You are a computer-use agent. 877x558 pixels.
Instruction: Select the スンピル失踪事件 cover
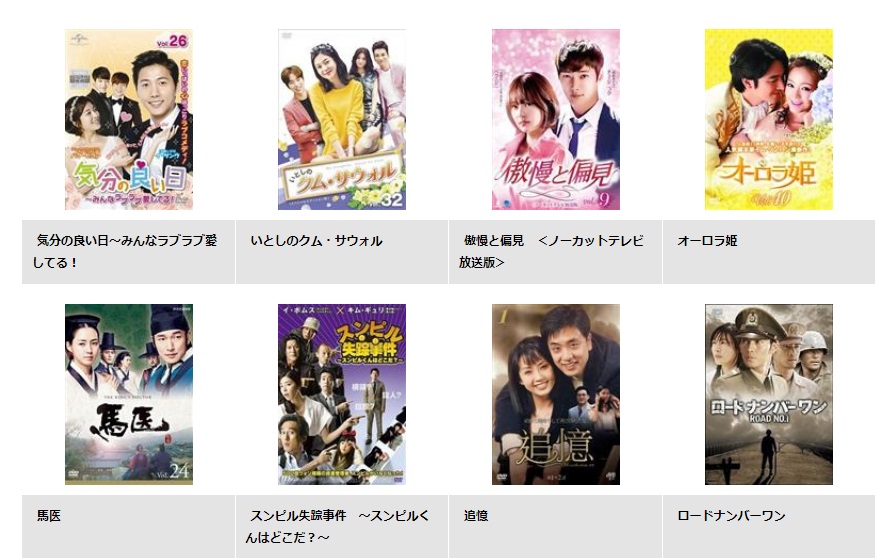tap(342, 394)
